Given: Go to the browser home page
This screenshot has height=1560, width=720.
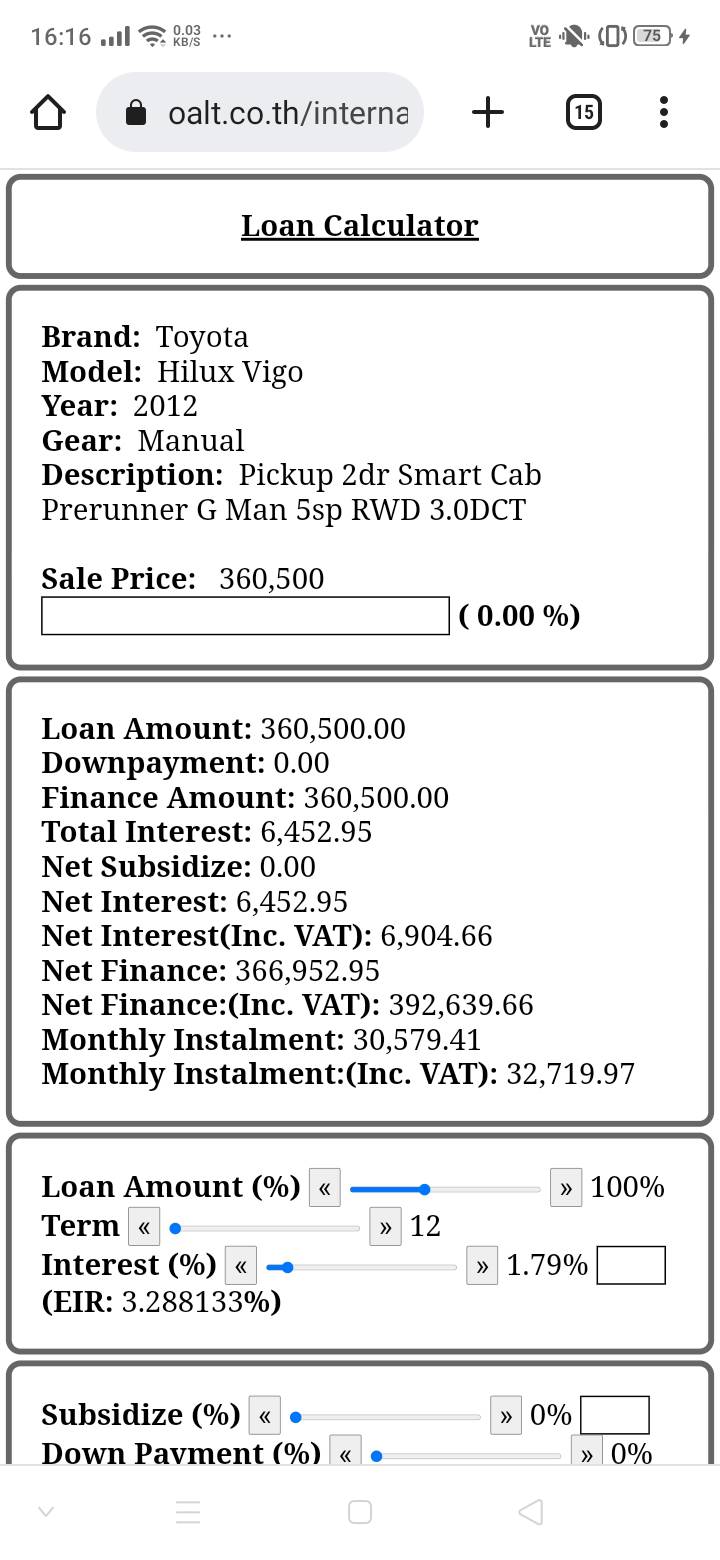Looking at the screenshot, I should pos(48,113).
